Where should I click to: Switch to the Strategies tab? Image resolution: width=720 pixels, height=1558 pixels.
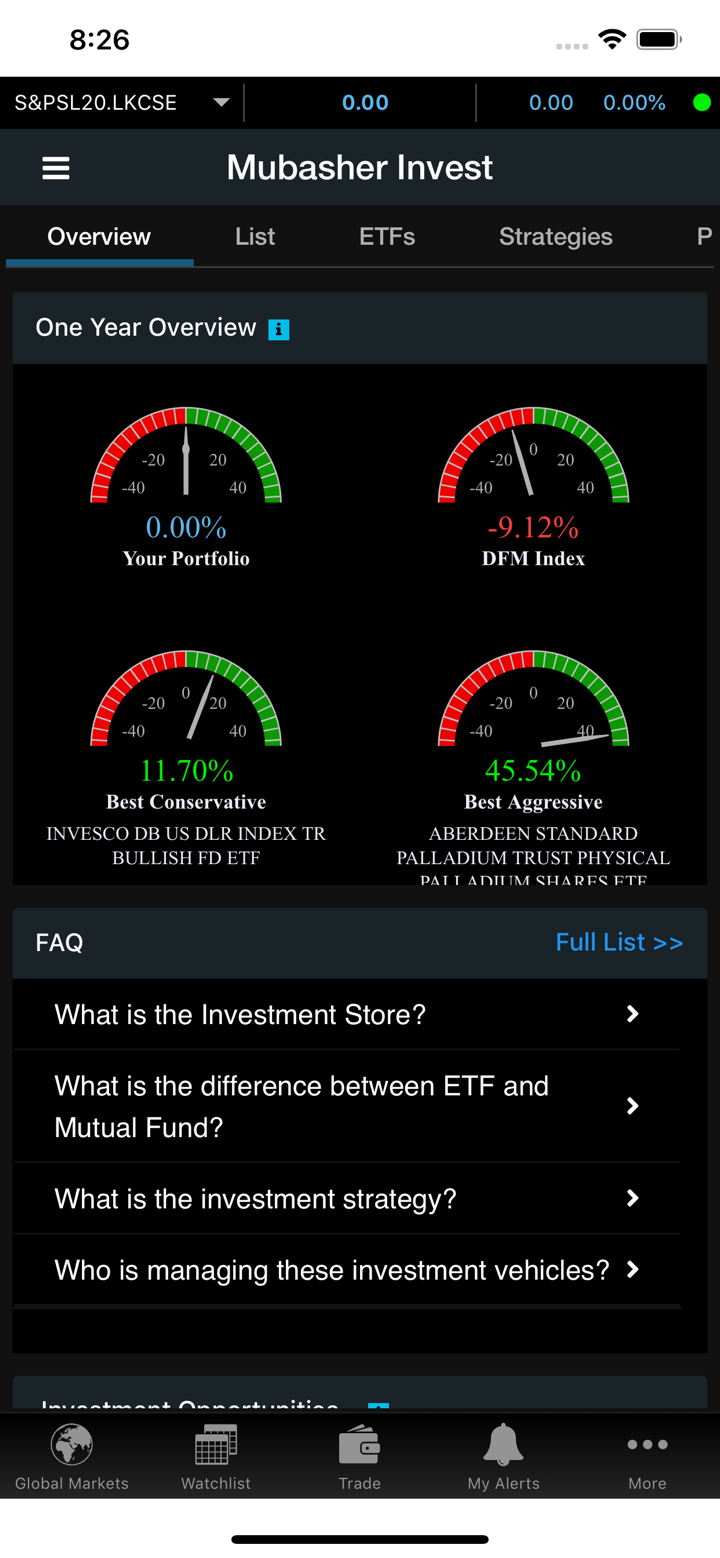point(555,237)
